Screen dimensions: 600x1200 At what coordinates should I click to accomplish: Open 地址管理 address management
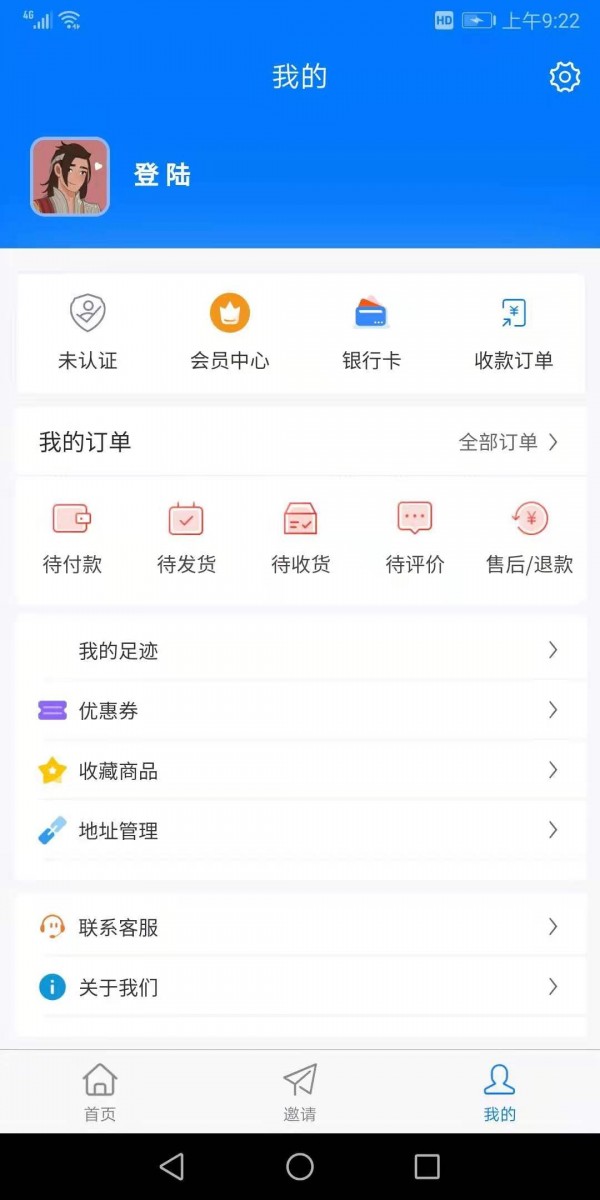[x=300, y=831]
